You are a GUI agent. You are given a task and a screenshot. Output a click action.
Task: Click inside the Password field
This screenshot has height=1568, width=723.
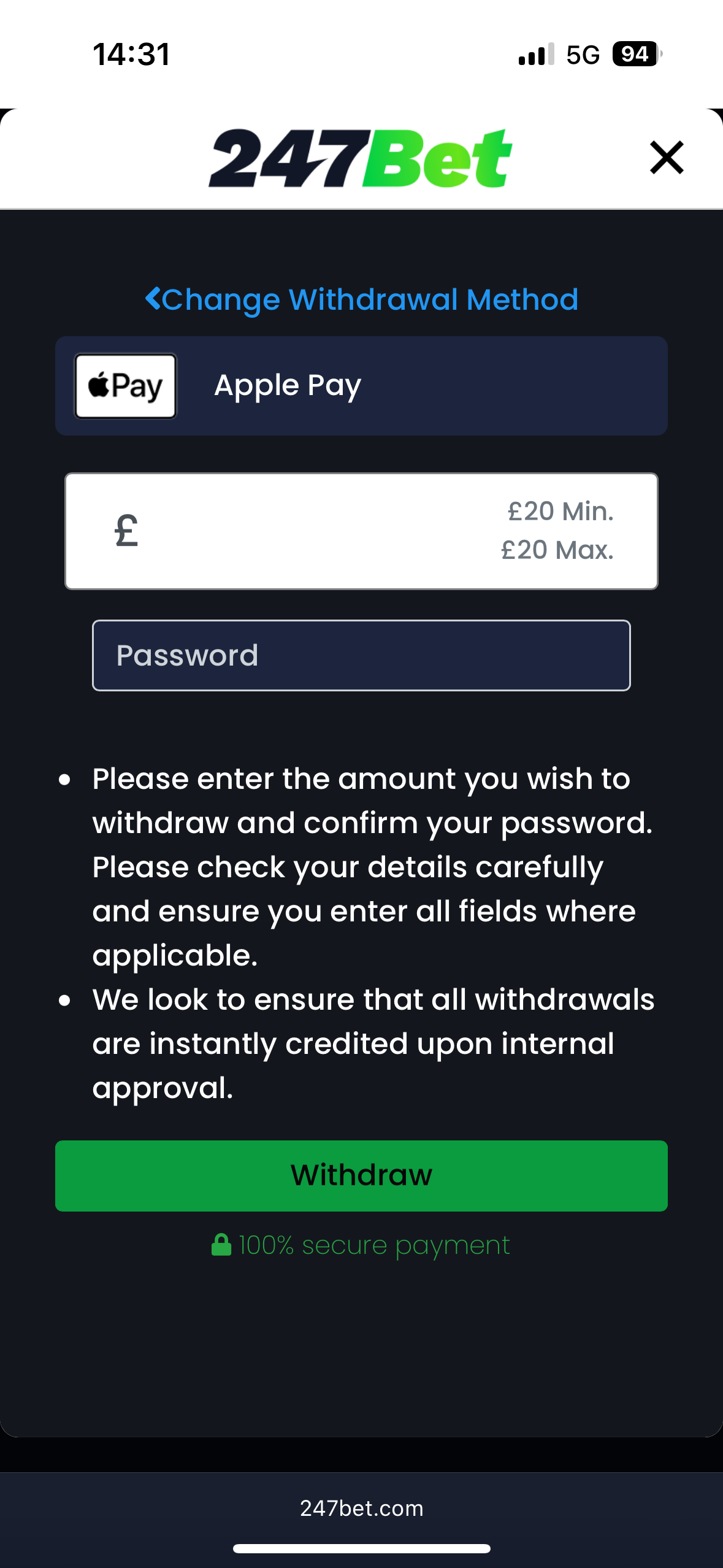pyautogui.click(x=361, y=655)
